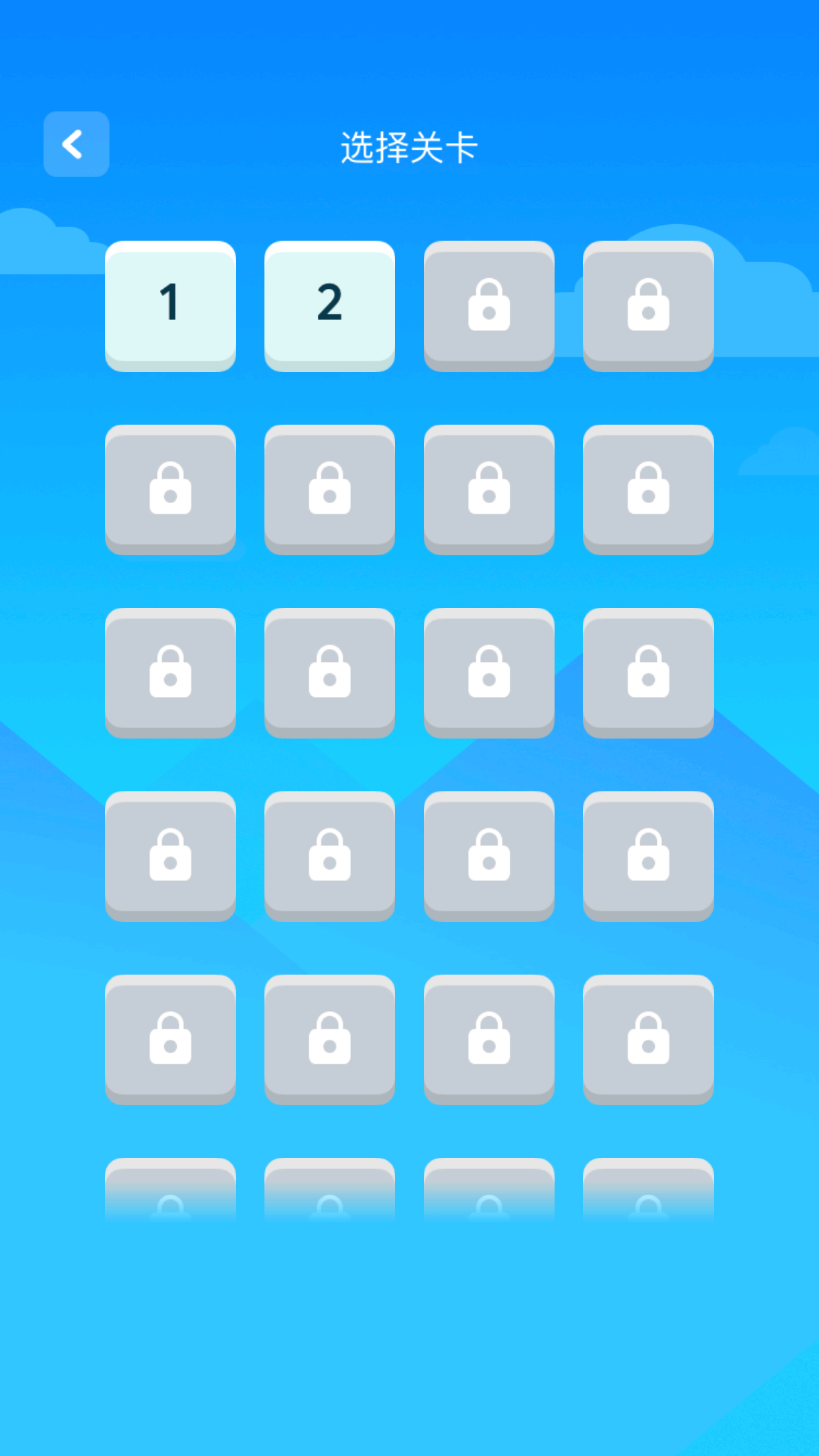The image size is (819, 1456).
Task: Click the lock icon on level 8
Action: coord(648,488)
